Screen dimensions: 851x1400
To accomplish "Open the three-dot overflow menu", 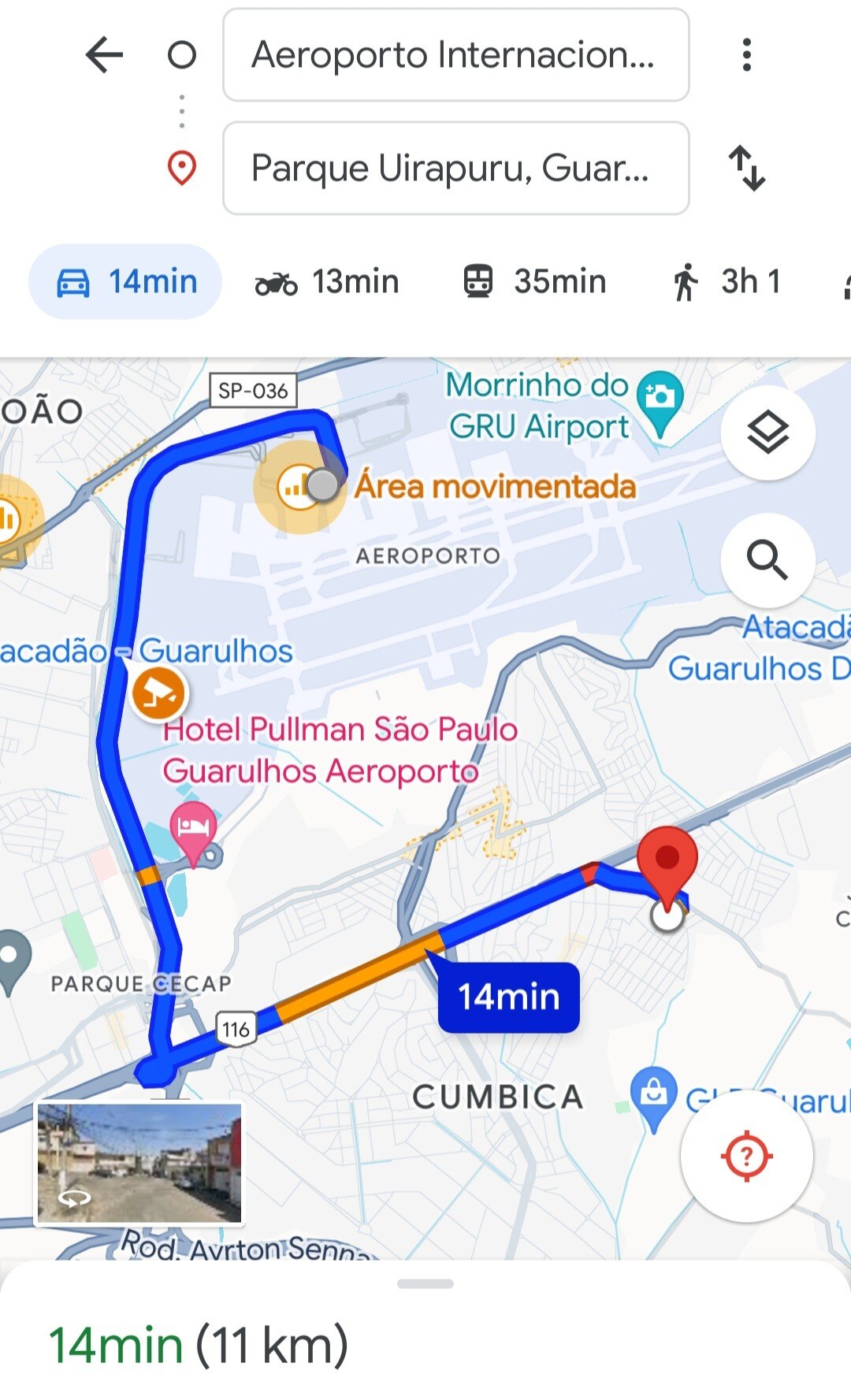I will tap(746, 55).
